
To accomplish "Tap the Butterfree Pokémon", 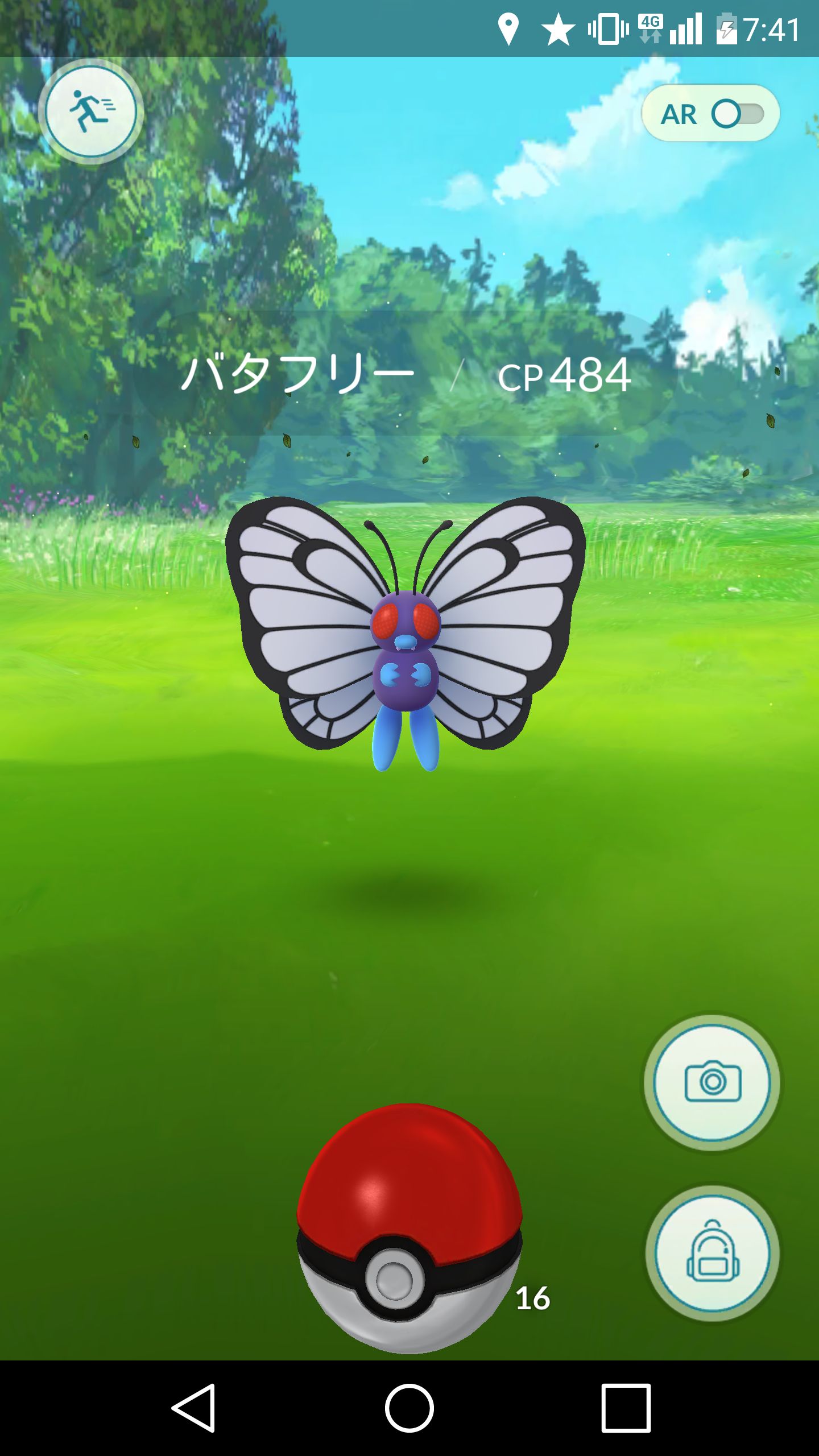I will 405,631.
